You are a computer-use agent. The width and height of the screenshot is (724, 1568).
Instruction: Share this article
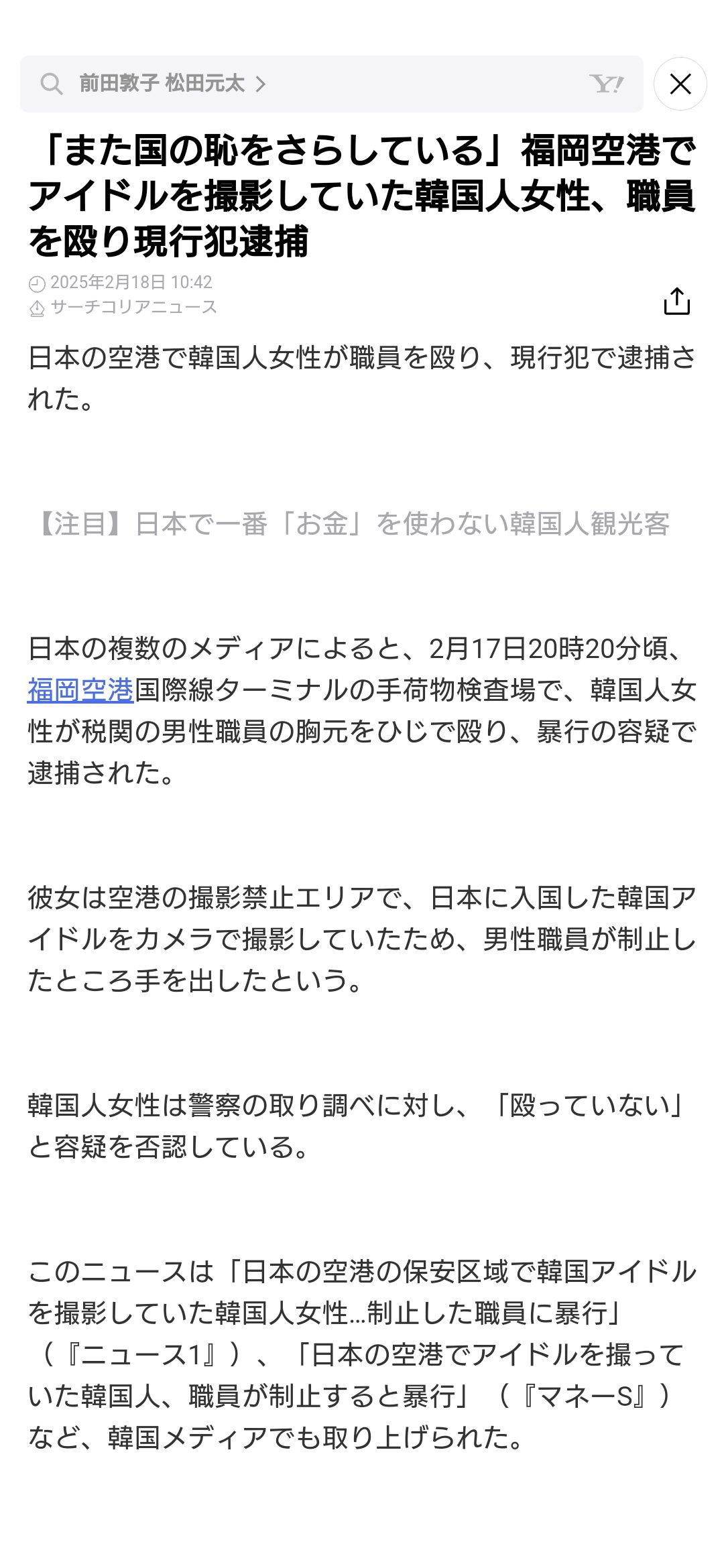point(676,301)
